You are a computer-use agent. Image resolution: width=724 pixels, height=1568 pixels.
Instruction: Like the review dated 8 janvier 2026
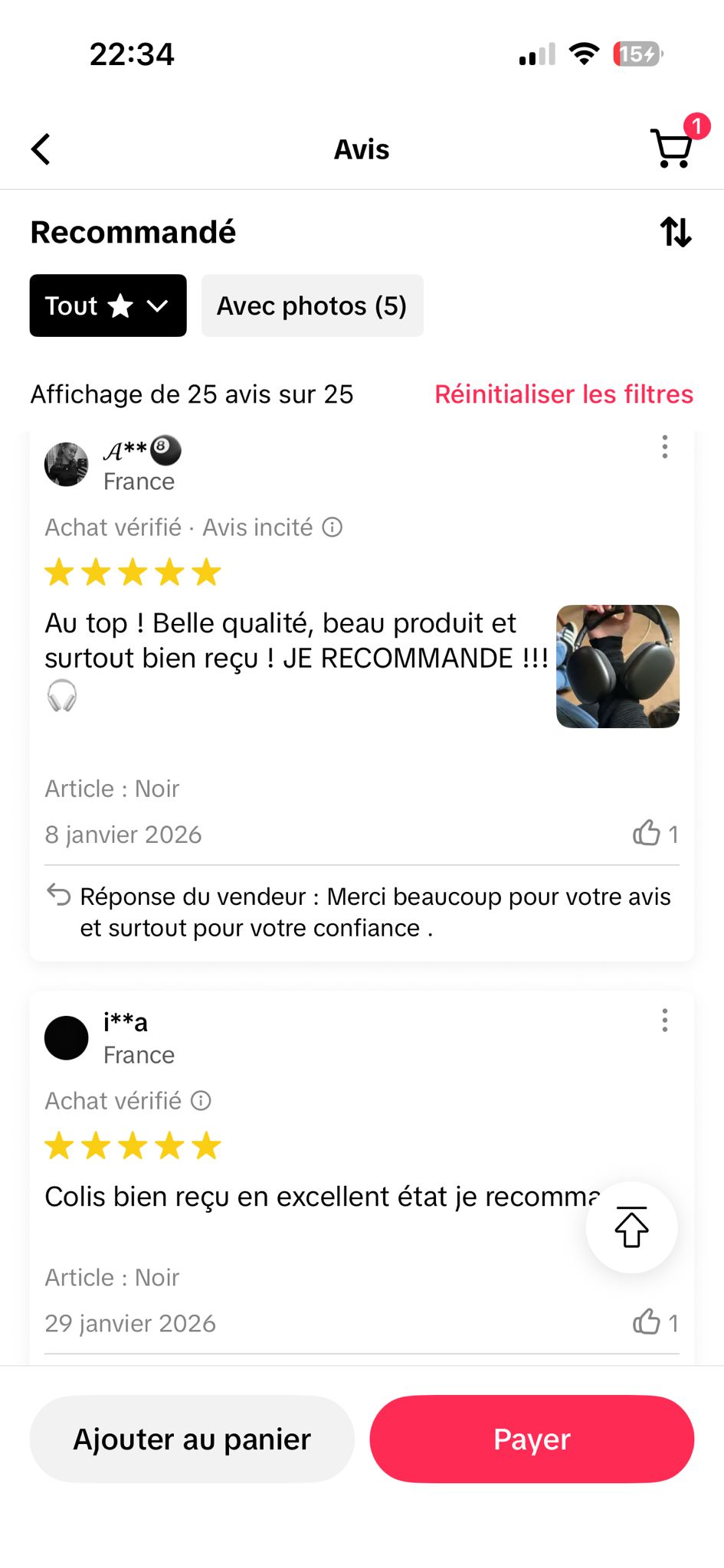[647, 833]
